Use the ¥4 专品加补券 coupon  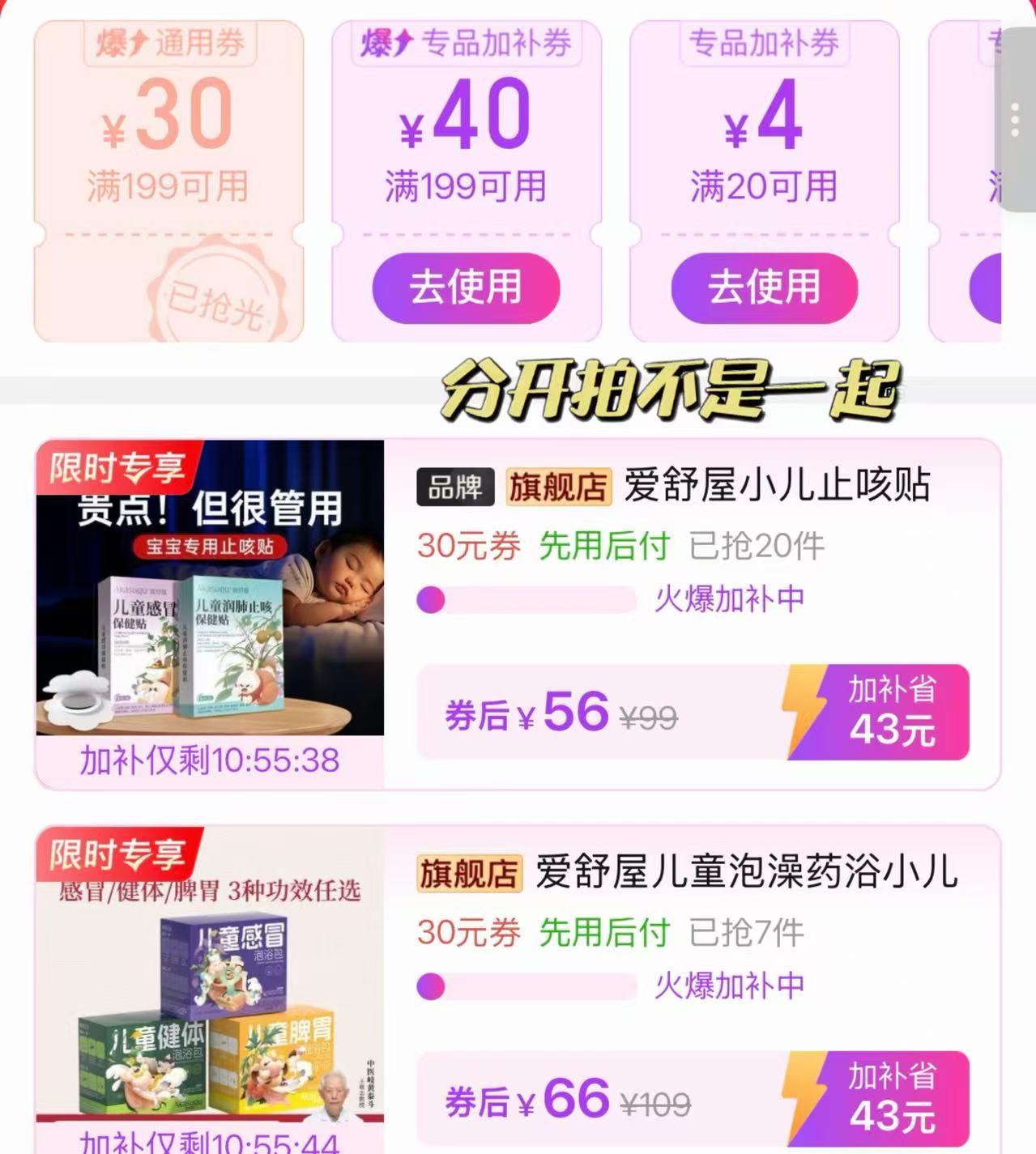(764, 287)
